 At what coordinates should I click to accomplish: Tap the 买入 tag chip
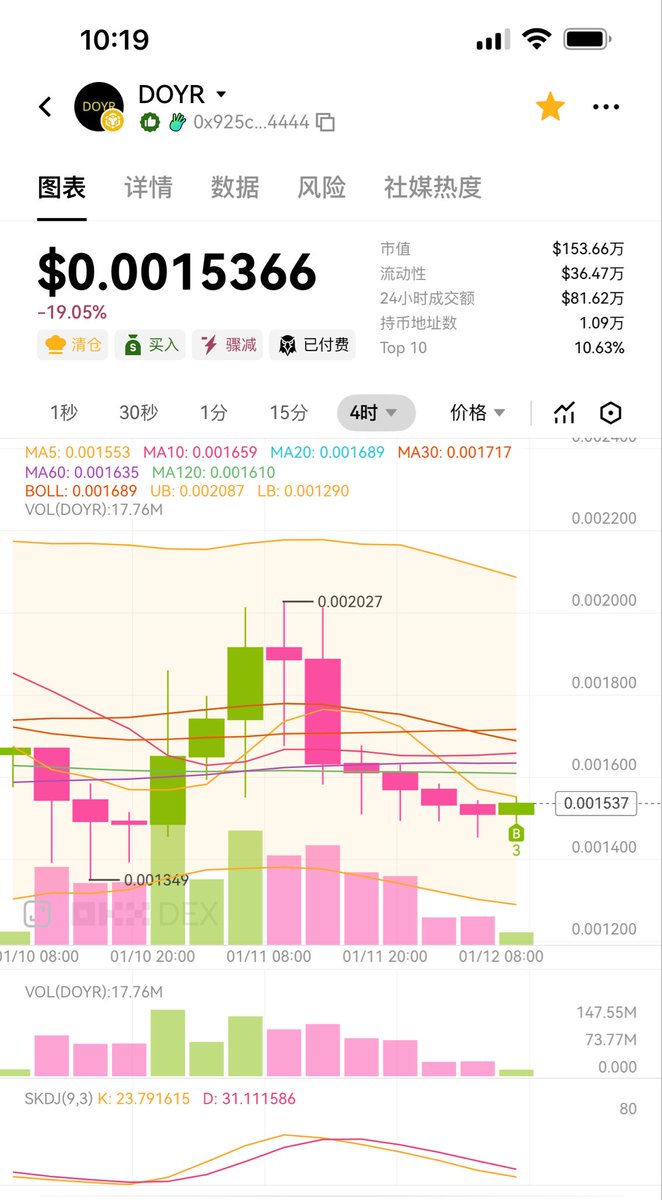pyautogui.click(x=151, y=345)
